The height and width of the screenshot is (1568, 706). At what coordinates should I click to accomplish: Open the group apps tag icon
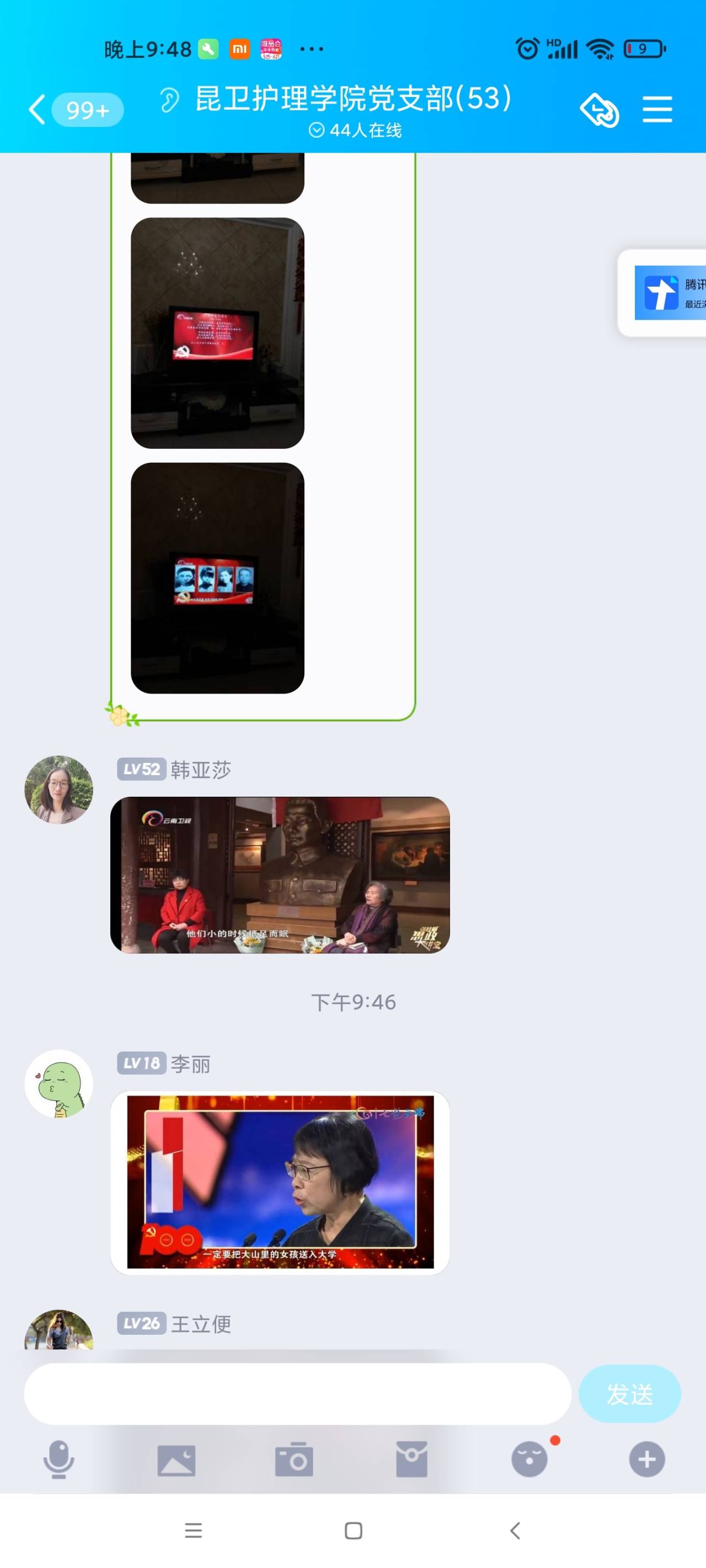(x=600, y=110)
